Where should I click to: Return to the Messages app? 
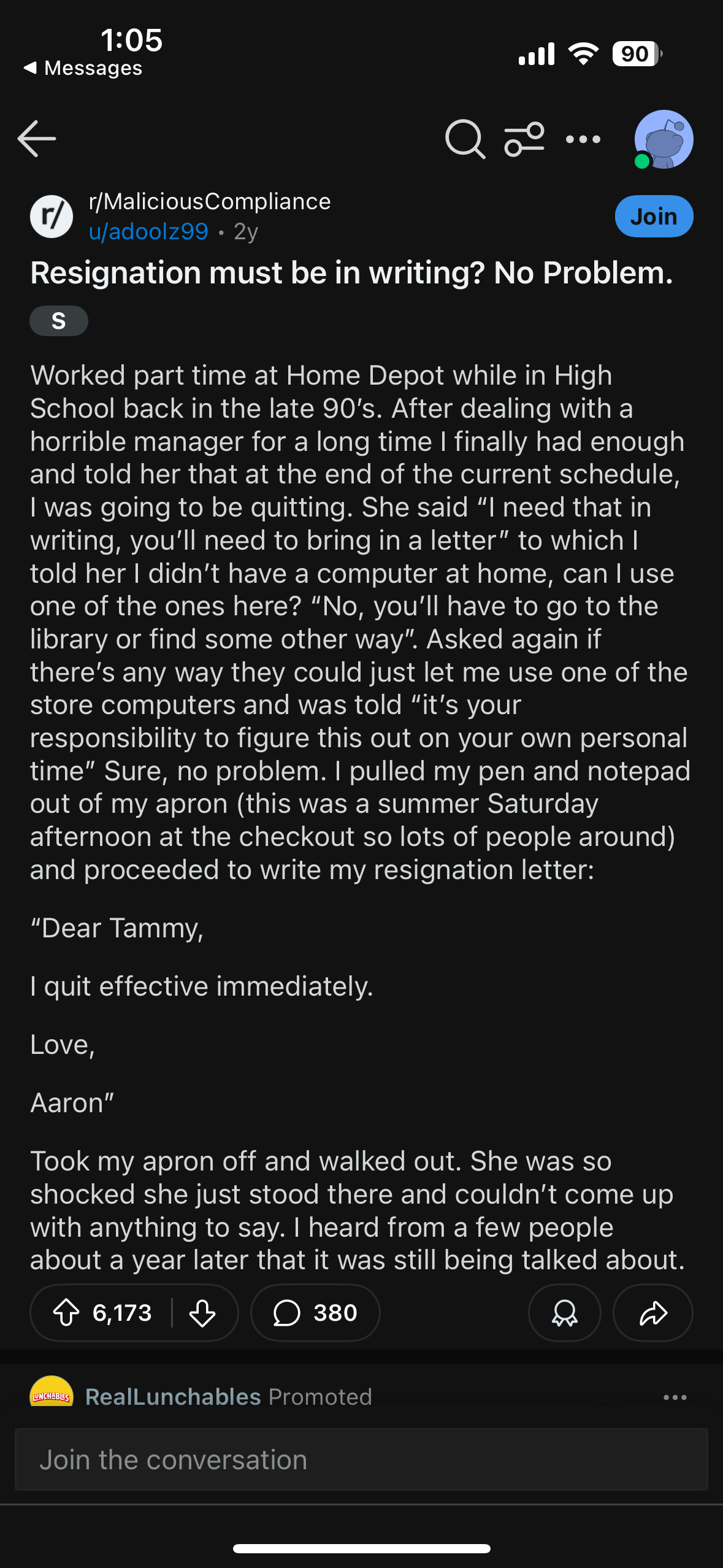coord(83,68)
